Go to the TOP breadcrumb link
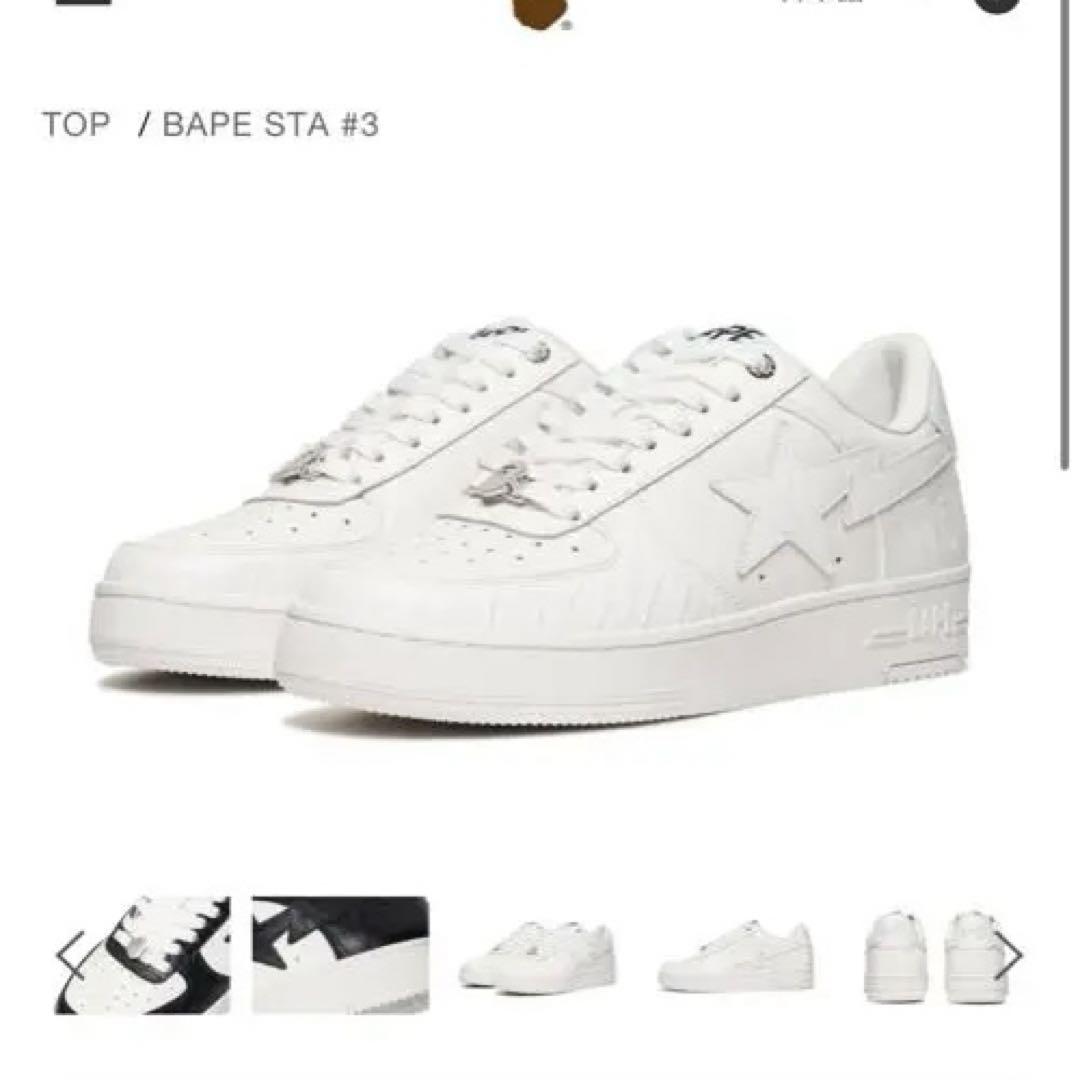1080x1080 pixels. 75,125
